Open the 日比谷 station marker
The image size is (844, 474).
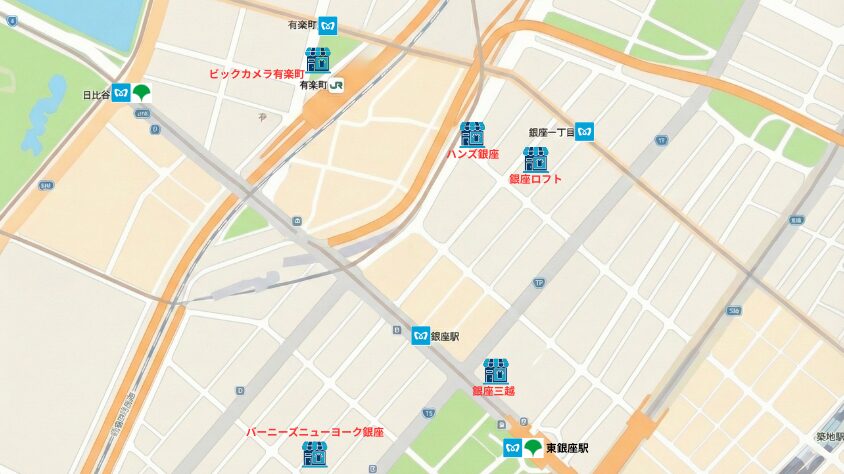121,93
